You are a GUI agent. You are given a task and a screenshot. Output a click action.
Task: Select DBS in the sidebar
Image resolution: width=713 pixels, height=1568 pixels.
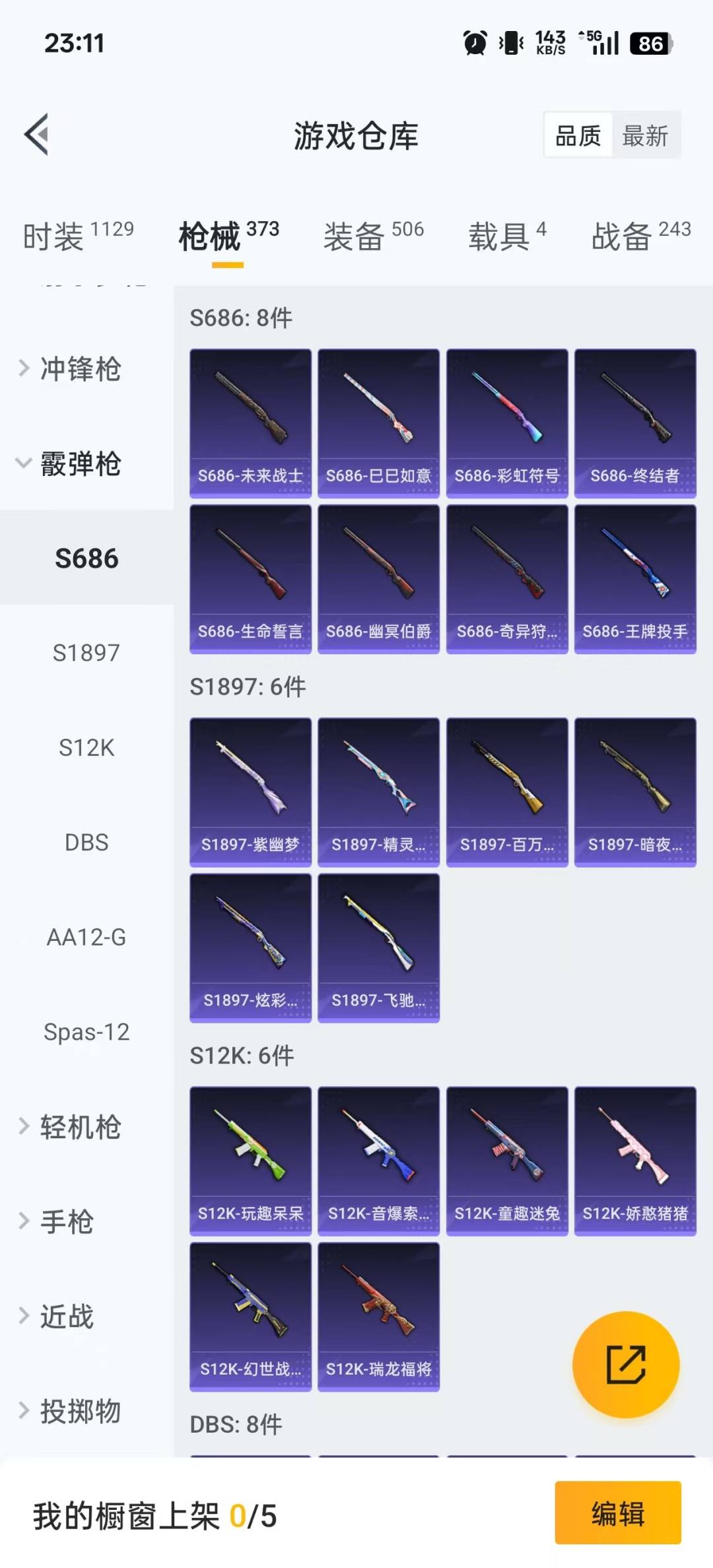pos(86,842)
